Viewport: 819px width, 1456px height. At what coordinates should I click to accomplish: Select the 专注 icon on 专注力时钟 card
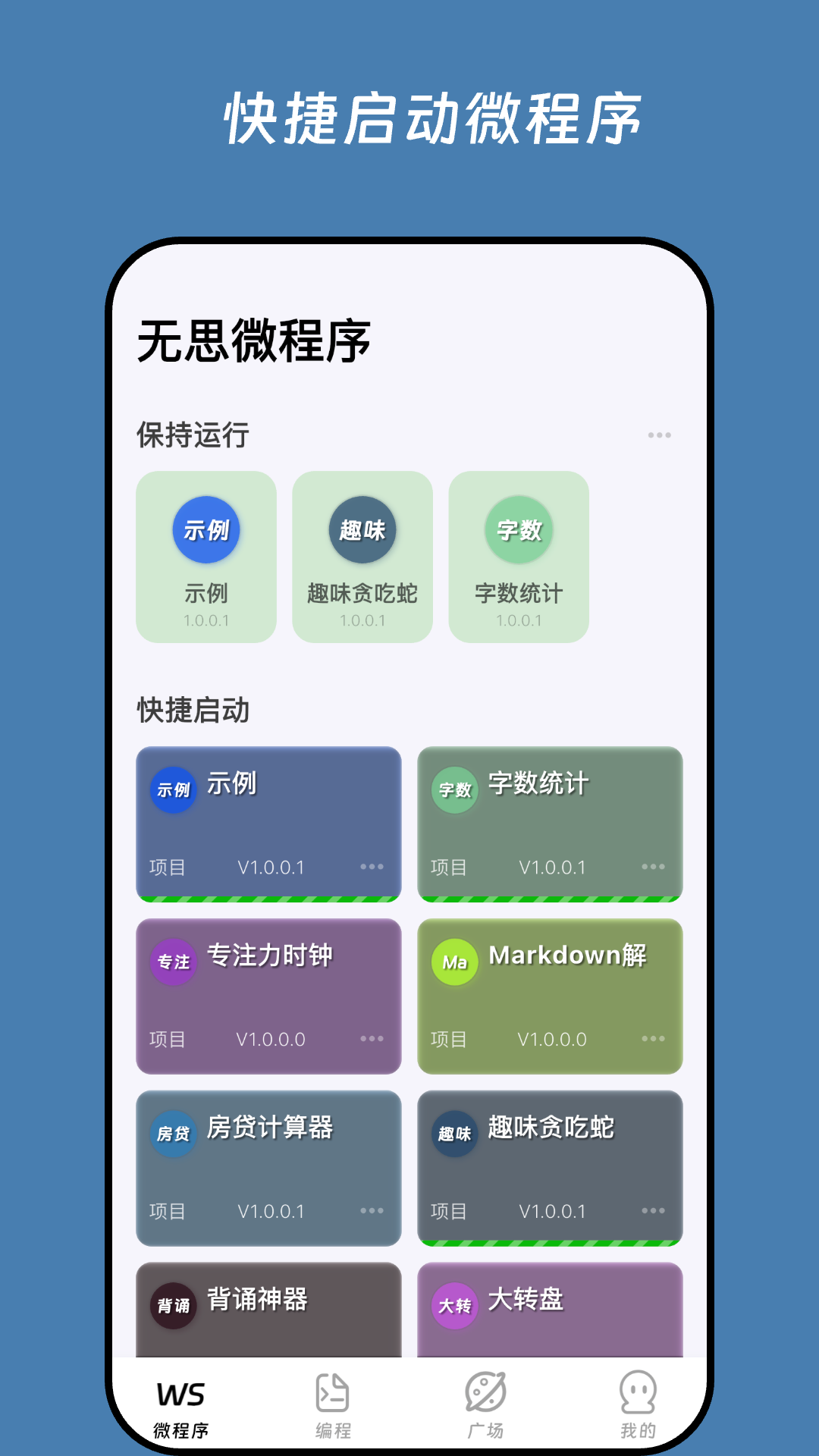[173, 962]
